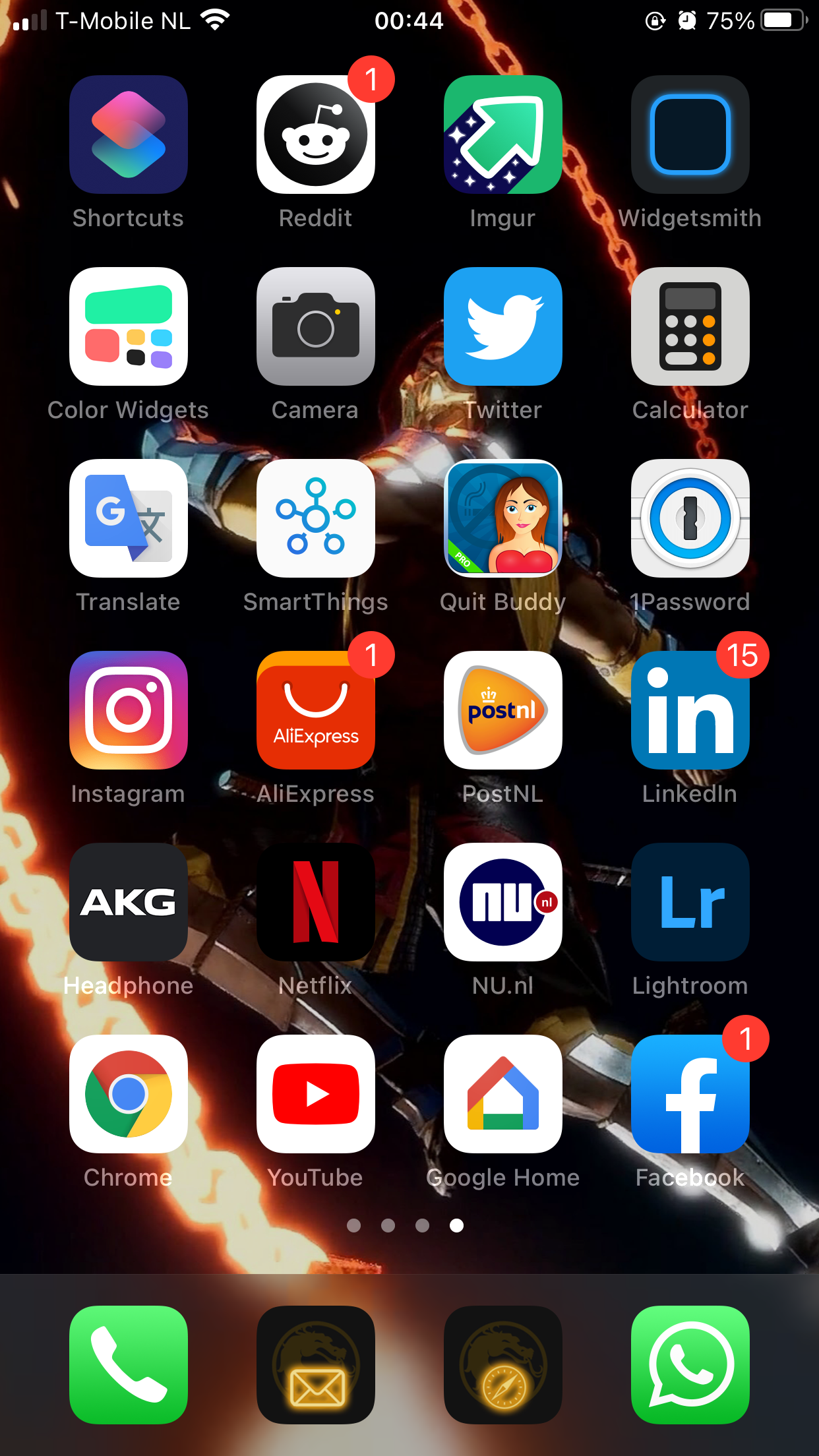This screenshot has height=1456, width=819.
Task: Launch Reddit with one notification
Action: (x=316, y=135)
